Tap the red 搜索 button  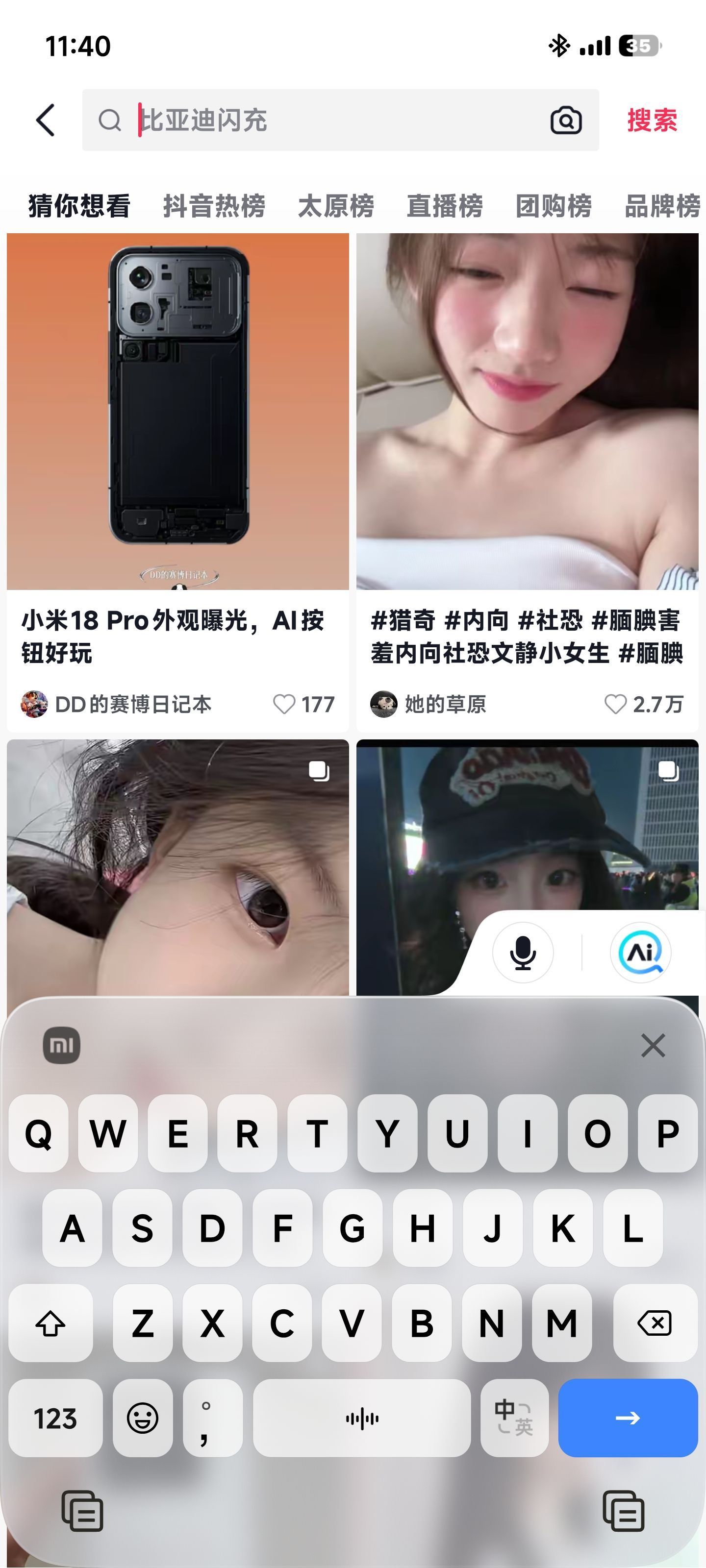[652, 120]
